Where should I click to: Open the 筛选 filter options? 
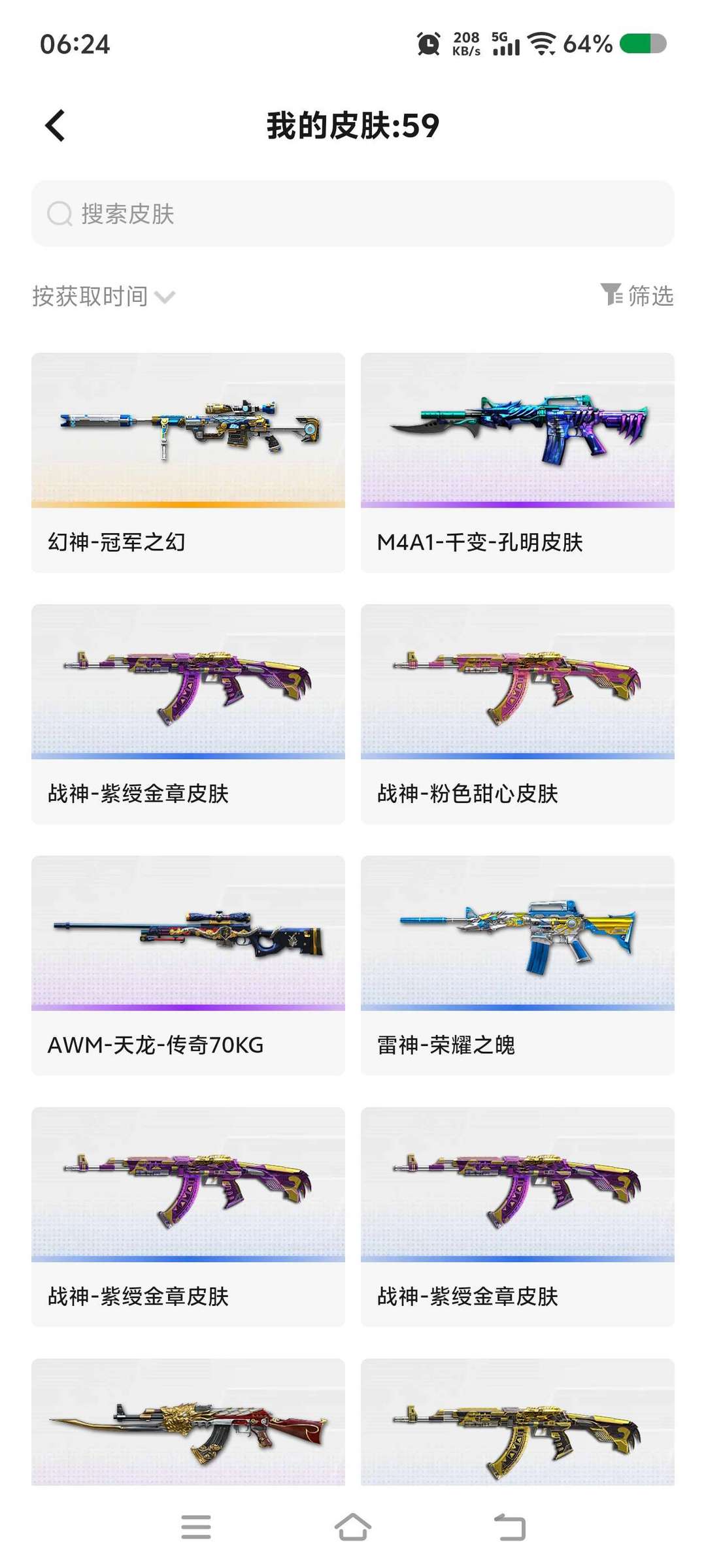coord(637,295)
